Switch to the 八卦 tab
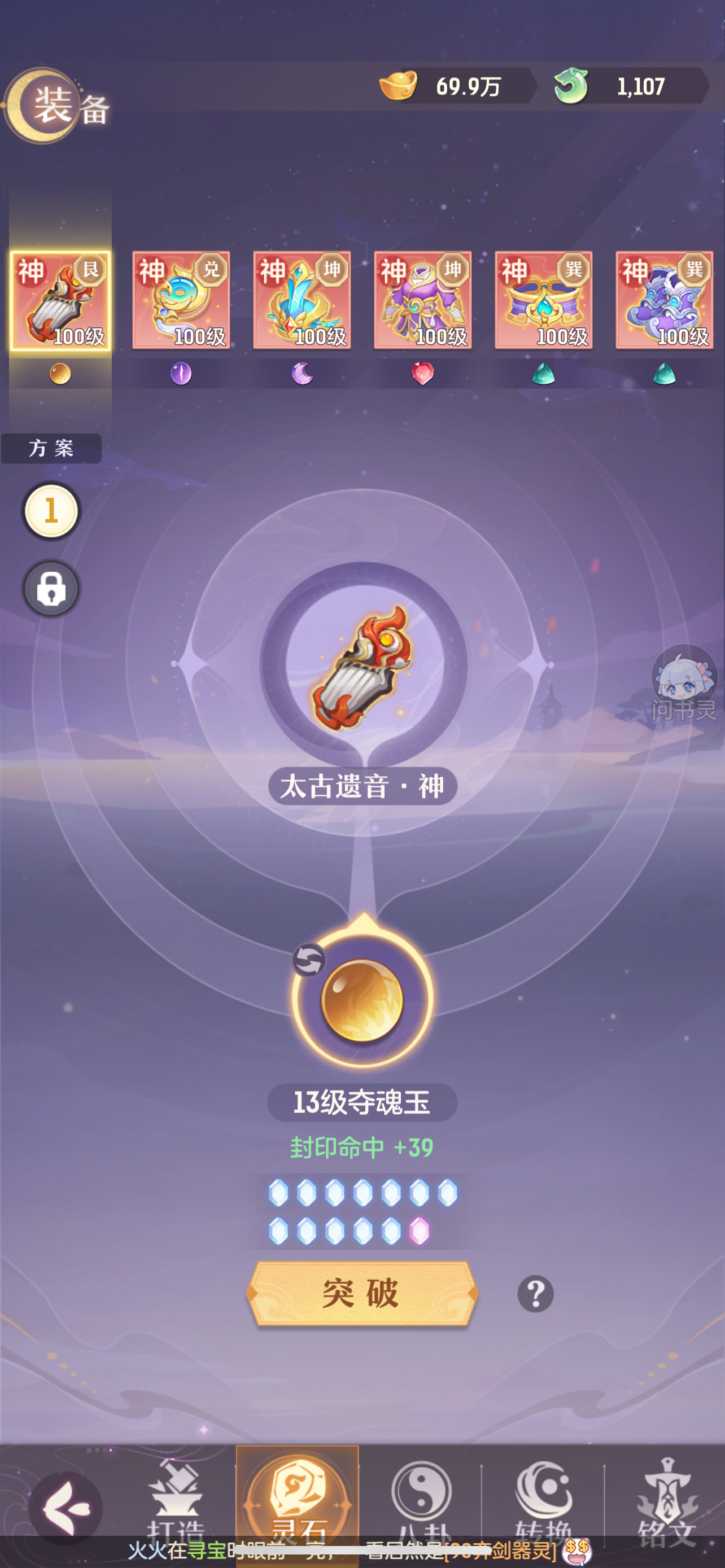The height and width of the screenshot is (1568, 725). coord(421,1504)
